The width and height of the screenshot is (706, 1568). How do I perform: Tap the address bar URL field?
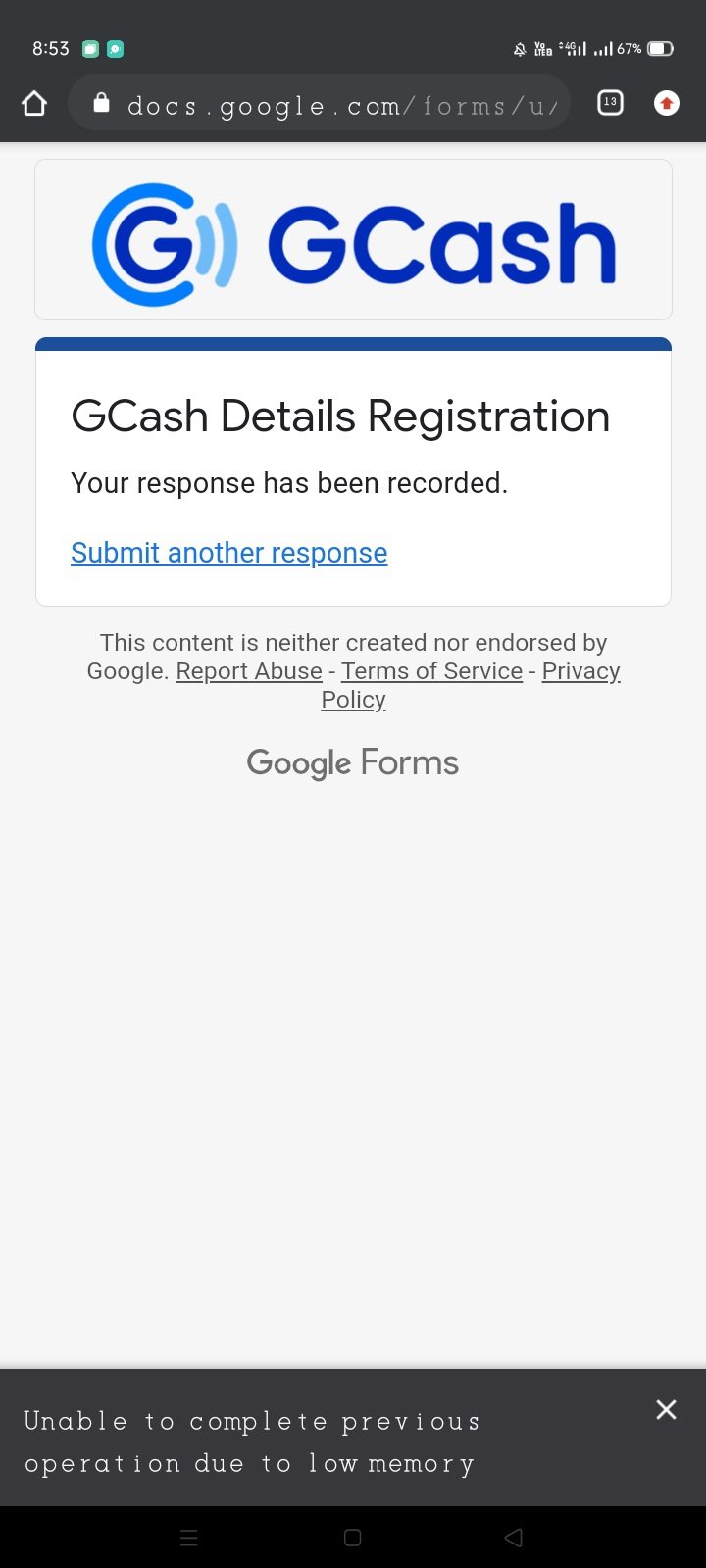click(333, 104)
